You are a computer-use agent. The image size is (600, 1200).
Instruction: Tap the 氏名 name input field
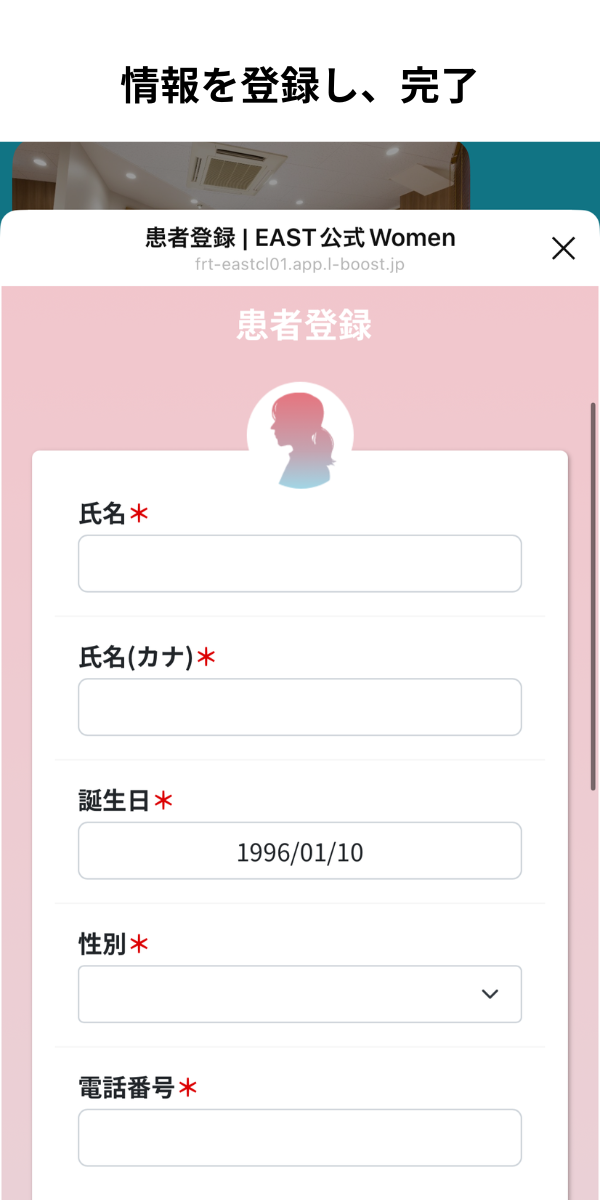(x=300, y=564)
